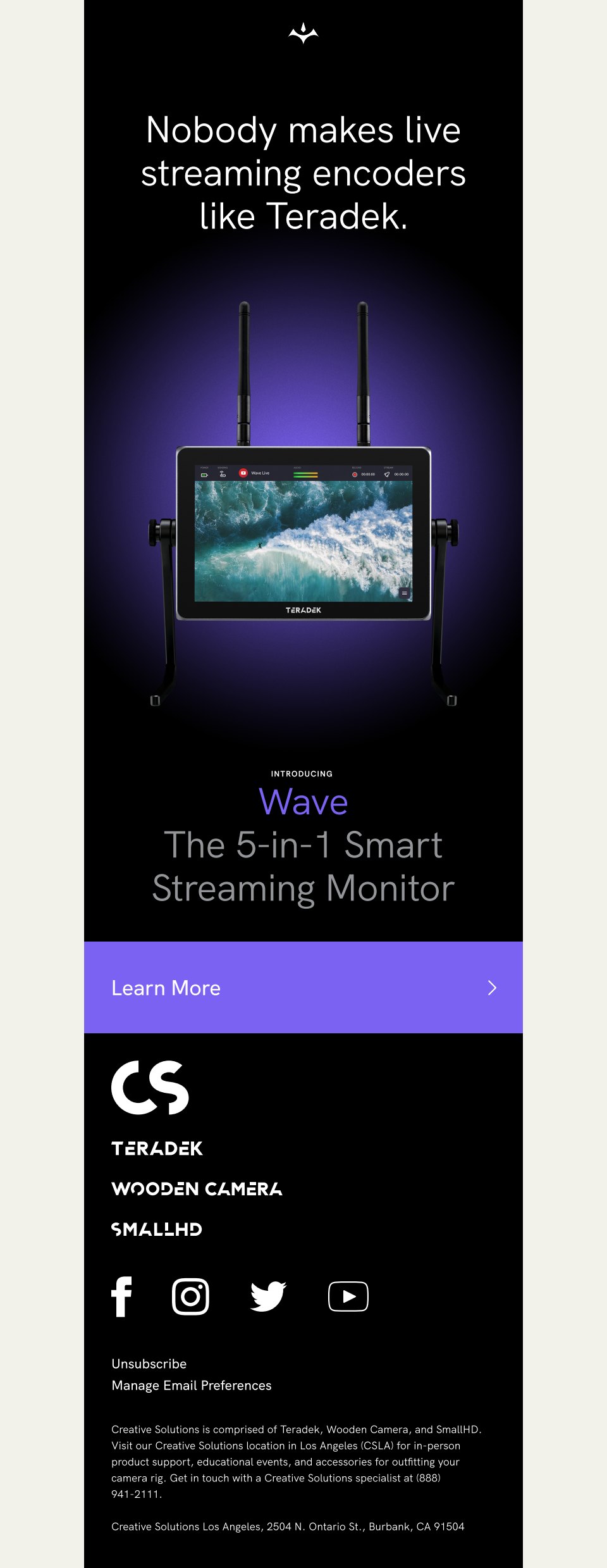
Task: Visit the Twitter bird icon link
Action: click(x=269, y=1297)
